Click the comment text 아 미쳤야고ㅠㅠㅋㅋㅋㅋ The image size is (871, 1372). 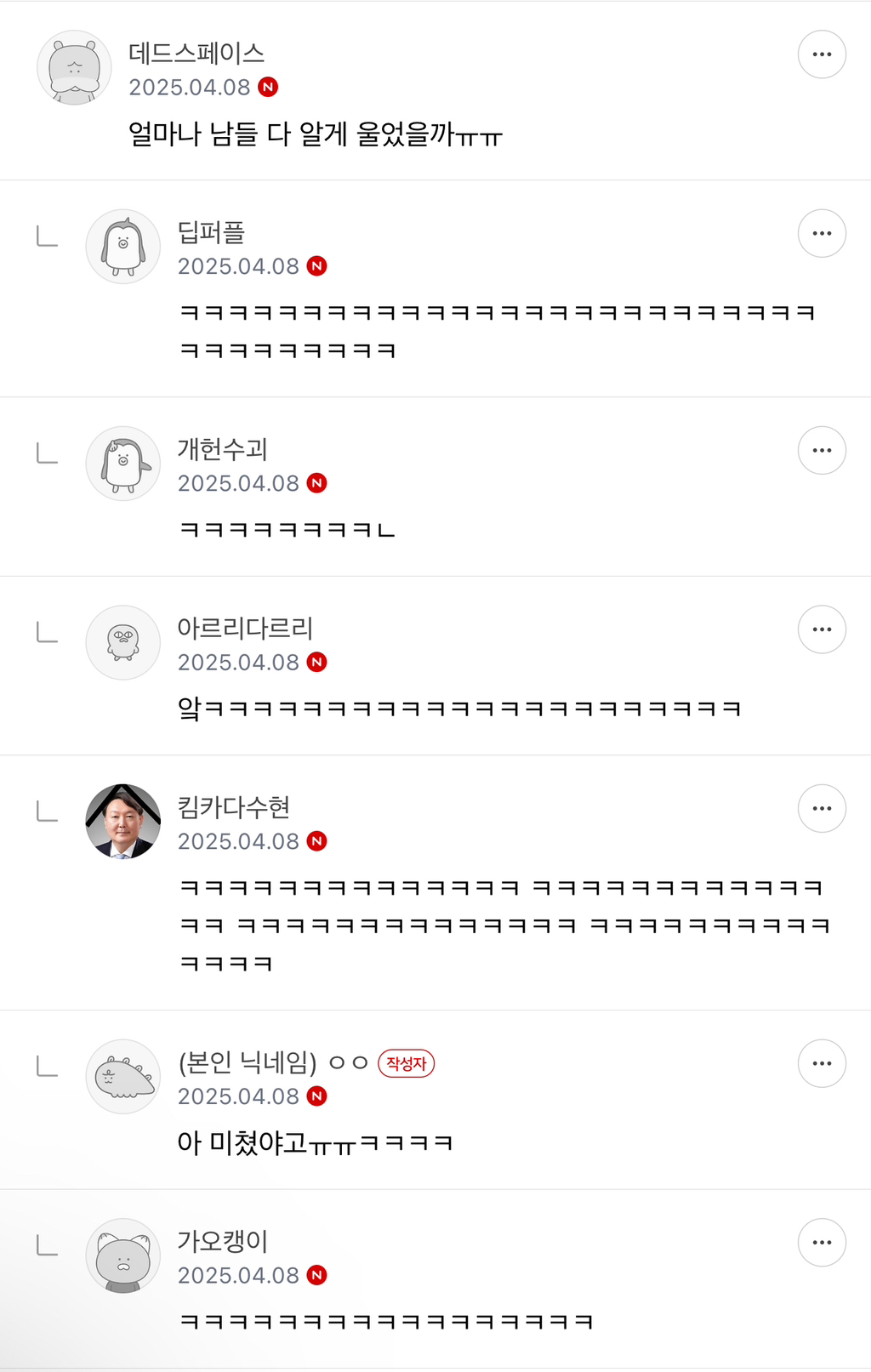pyautogui.click(x=315, y=1143)
